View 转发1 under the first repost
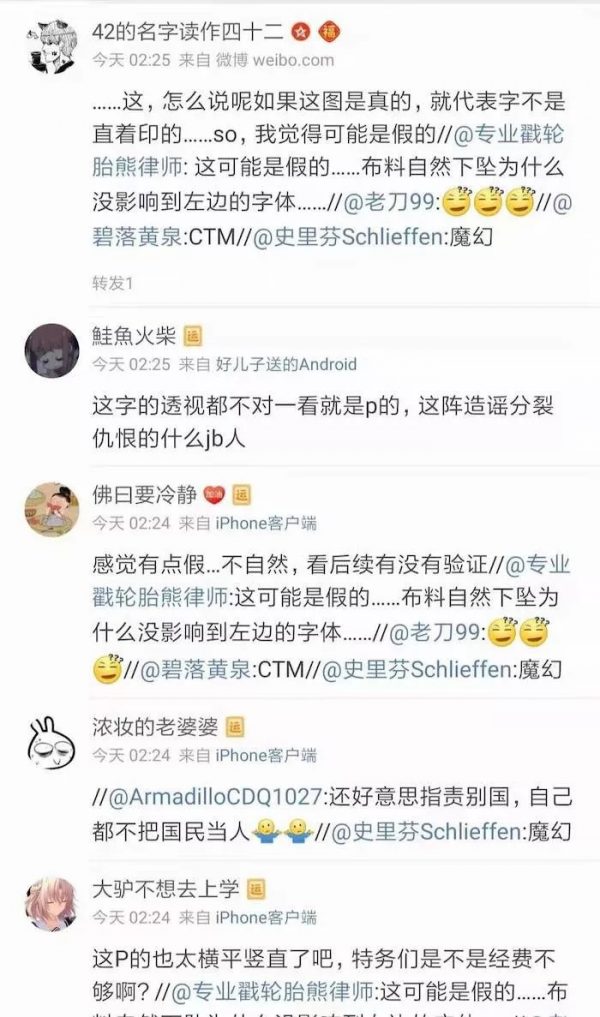Viewport: 600px width, 1017px height. (x=112, y=283)
